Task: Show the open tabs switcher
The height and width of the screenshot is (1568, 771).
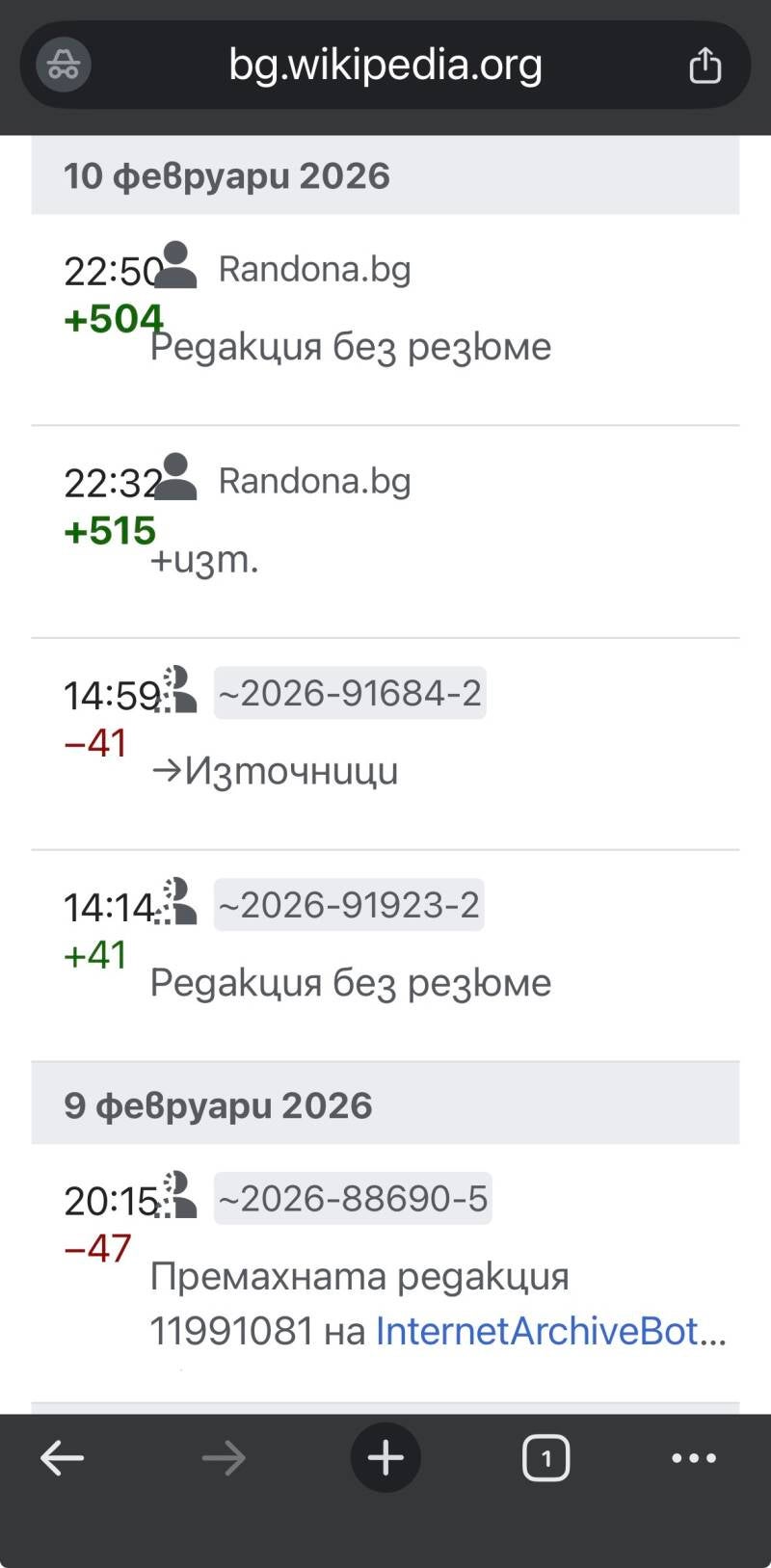Action: pyautogui.click(x=545, y=1458)
